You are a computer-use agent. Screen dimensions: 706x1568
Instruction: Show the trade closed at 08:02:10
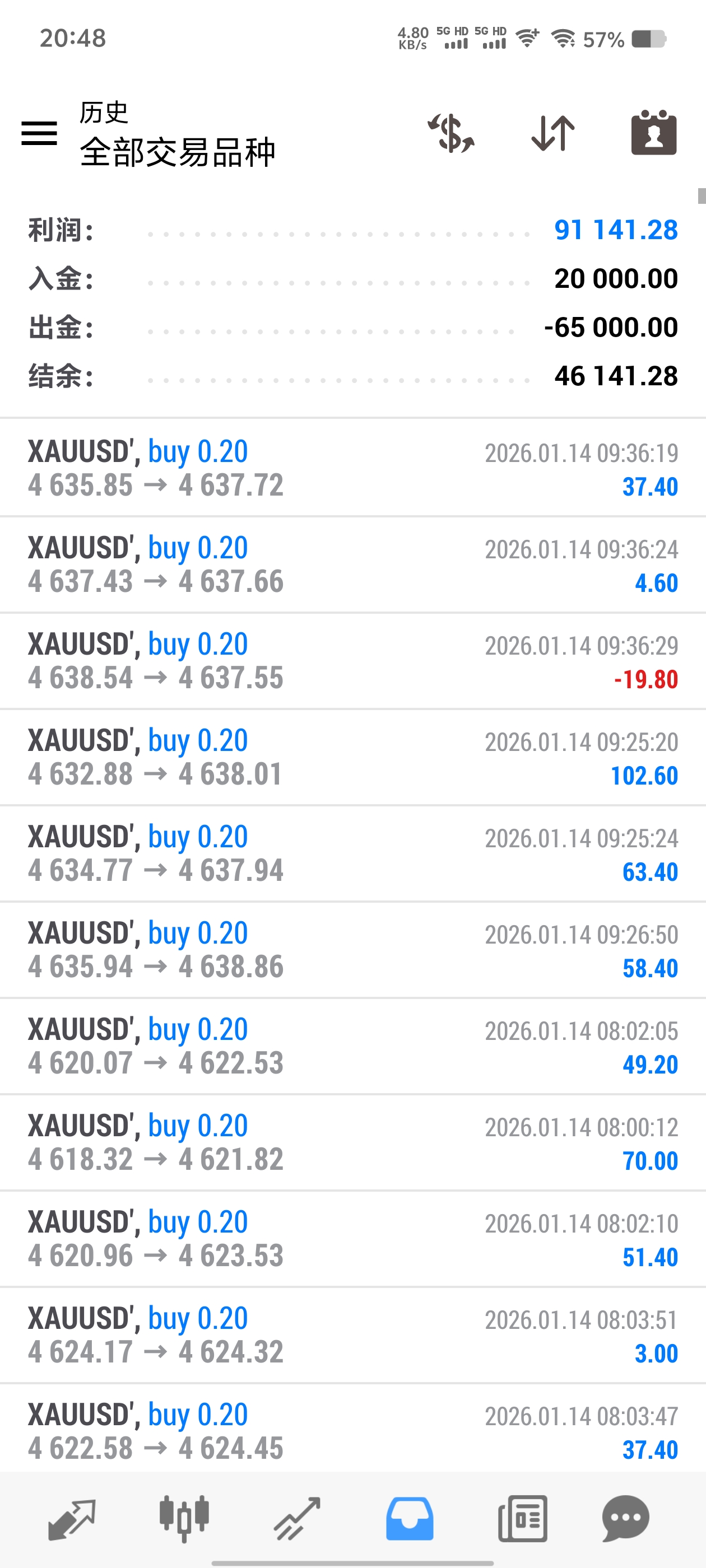(352, 1239)
